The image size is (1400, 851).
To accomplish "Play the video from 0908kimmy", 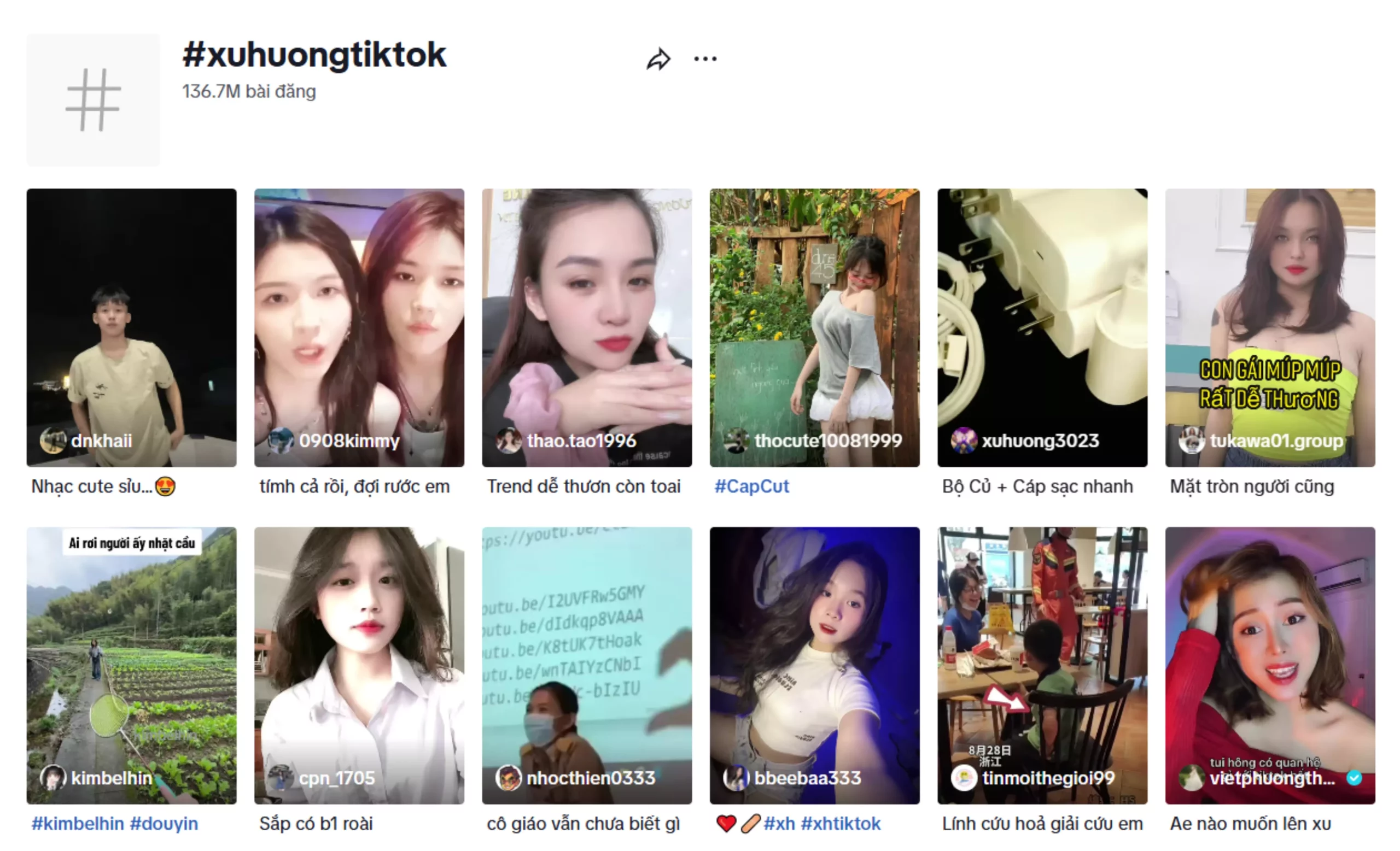I will (x=359, y=327).
